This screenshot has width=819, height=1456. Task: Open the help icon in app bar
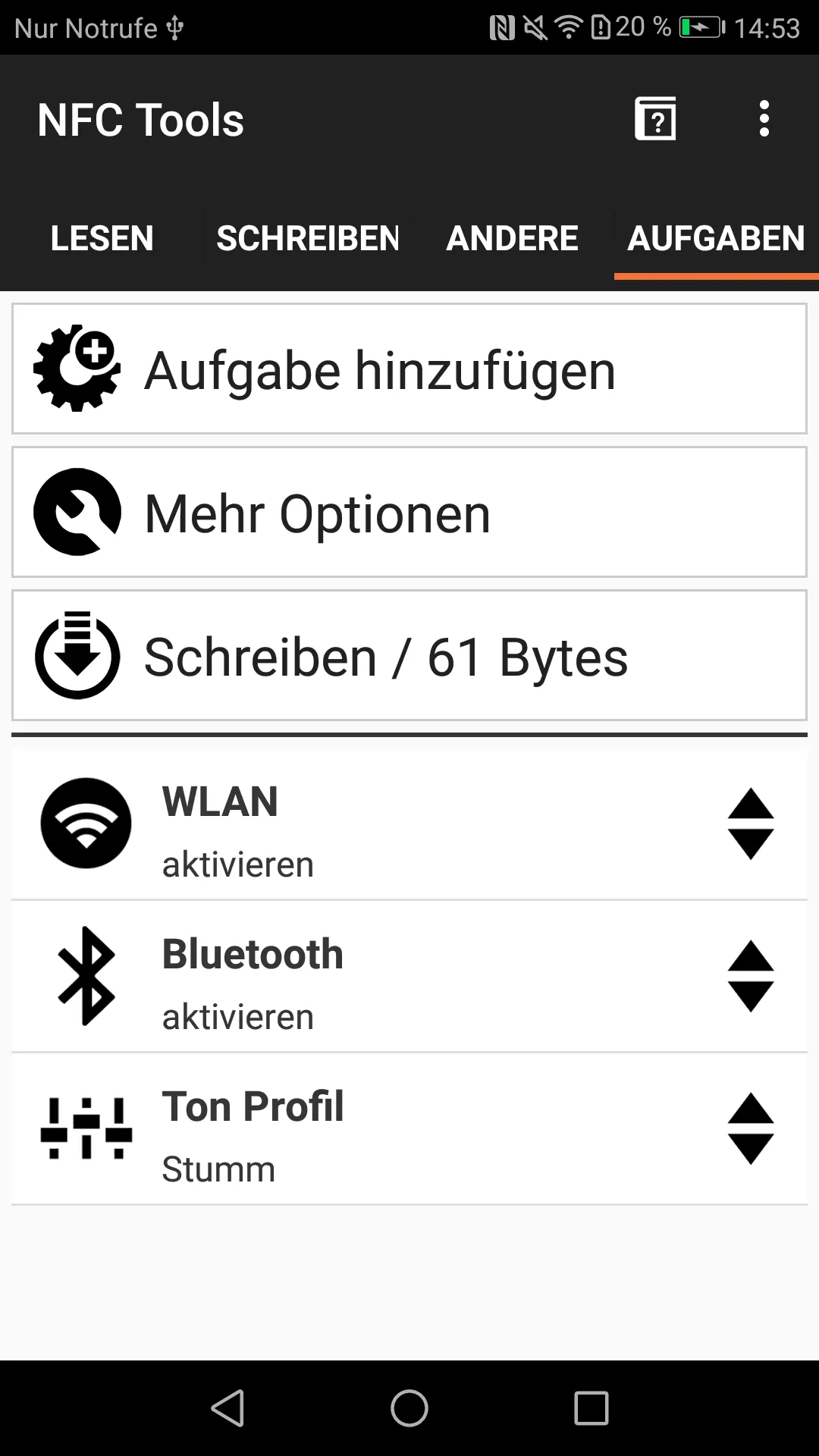click(655, 119)
